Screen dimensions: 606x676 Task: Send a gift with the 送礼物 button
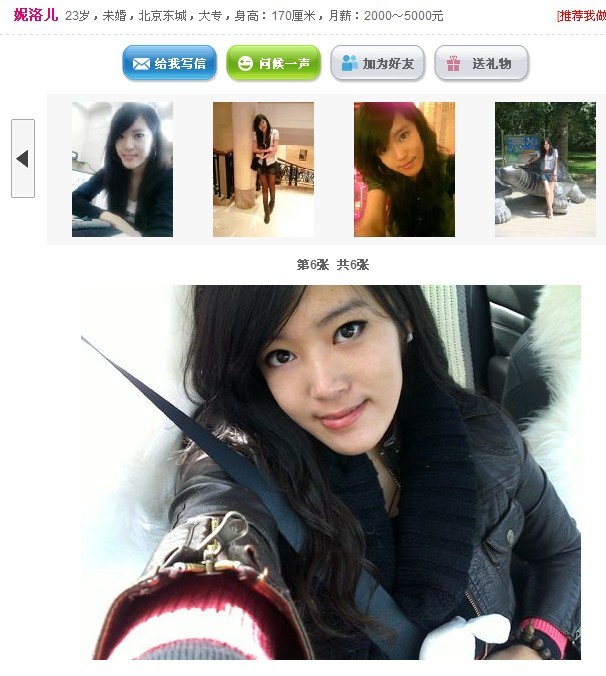click(x=481, y=63)
